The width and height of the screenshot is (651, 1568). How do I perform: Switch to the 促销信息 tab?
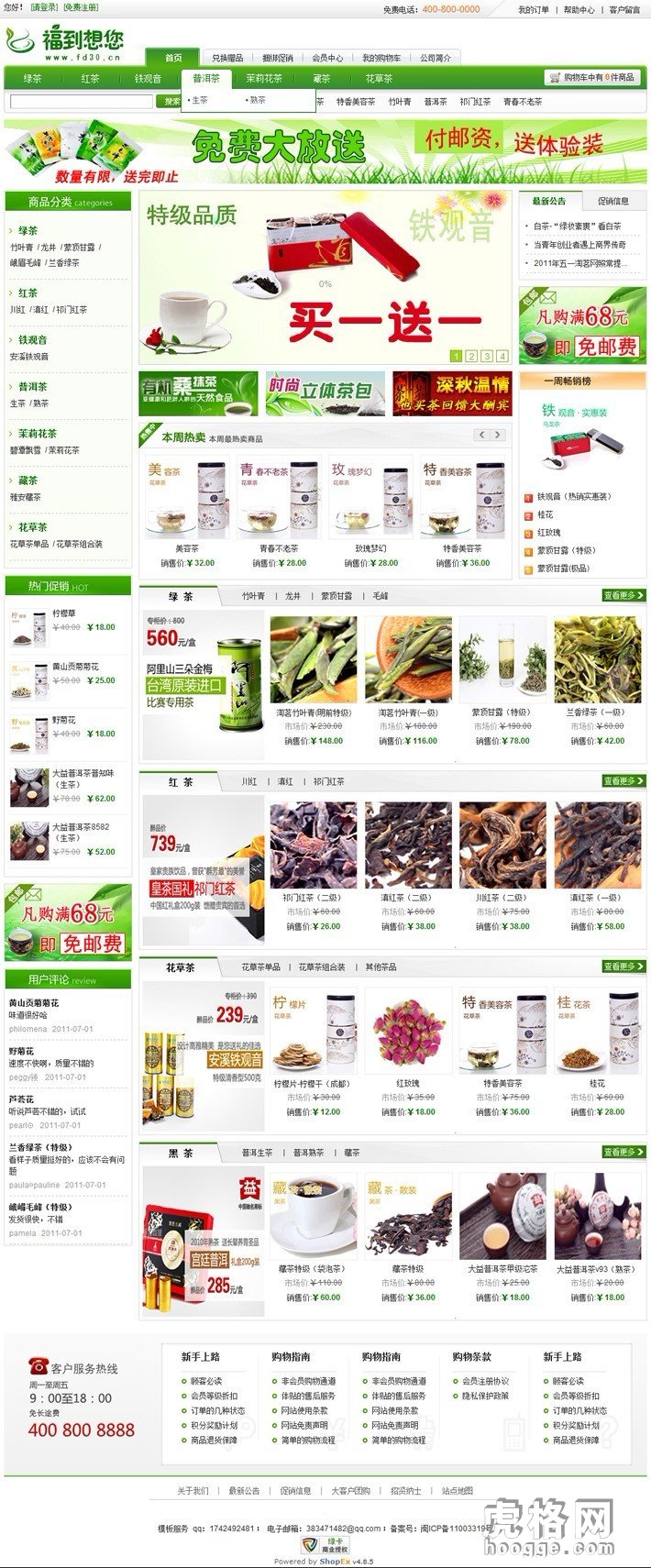[x=613, y=201]
